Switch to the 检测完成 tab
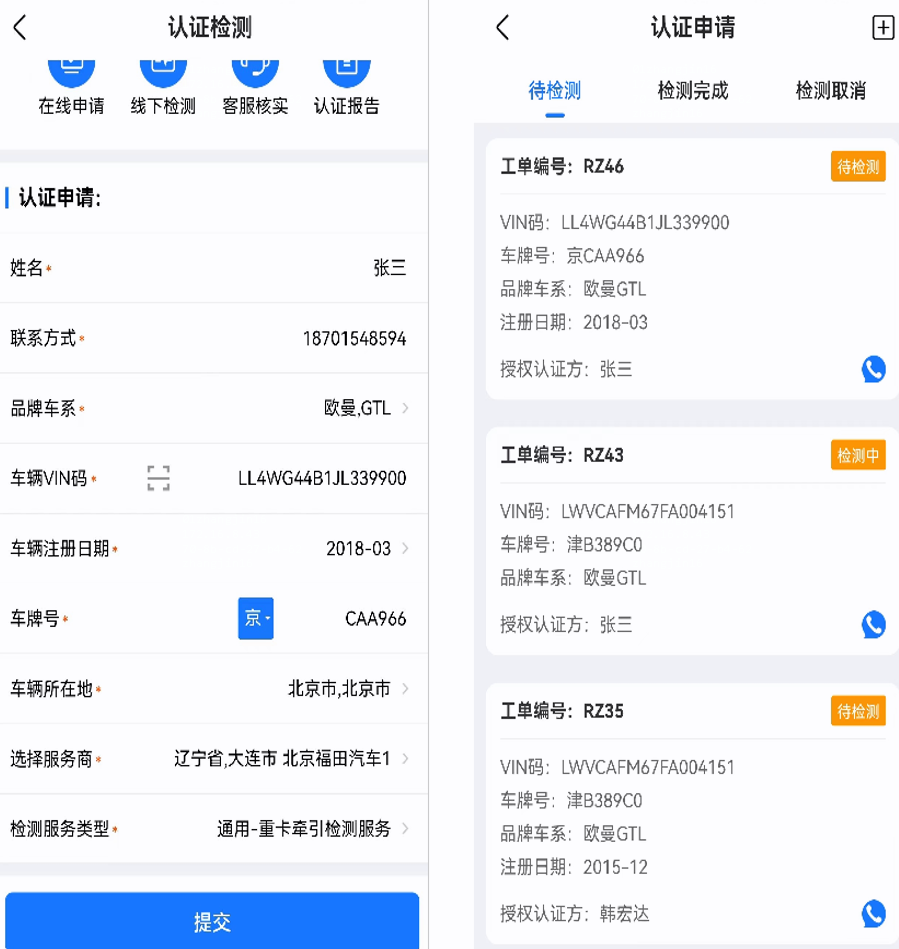Viewport: 899px width, 949px height. pyautogui.click(x=692, y=91)
